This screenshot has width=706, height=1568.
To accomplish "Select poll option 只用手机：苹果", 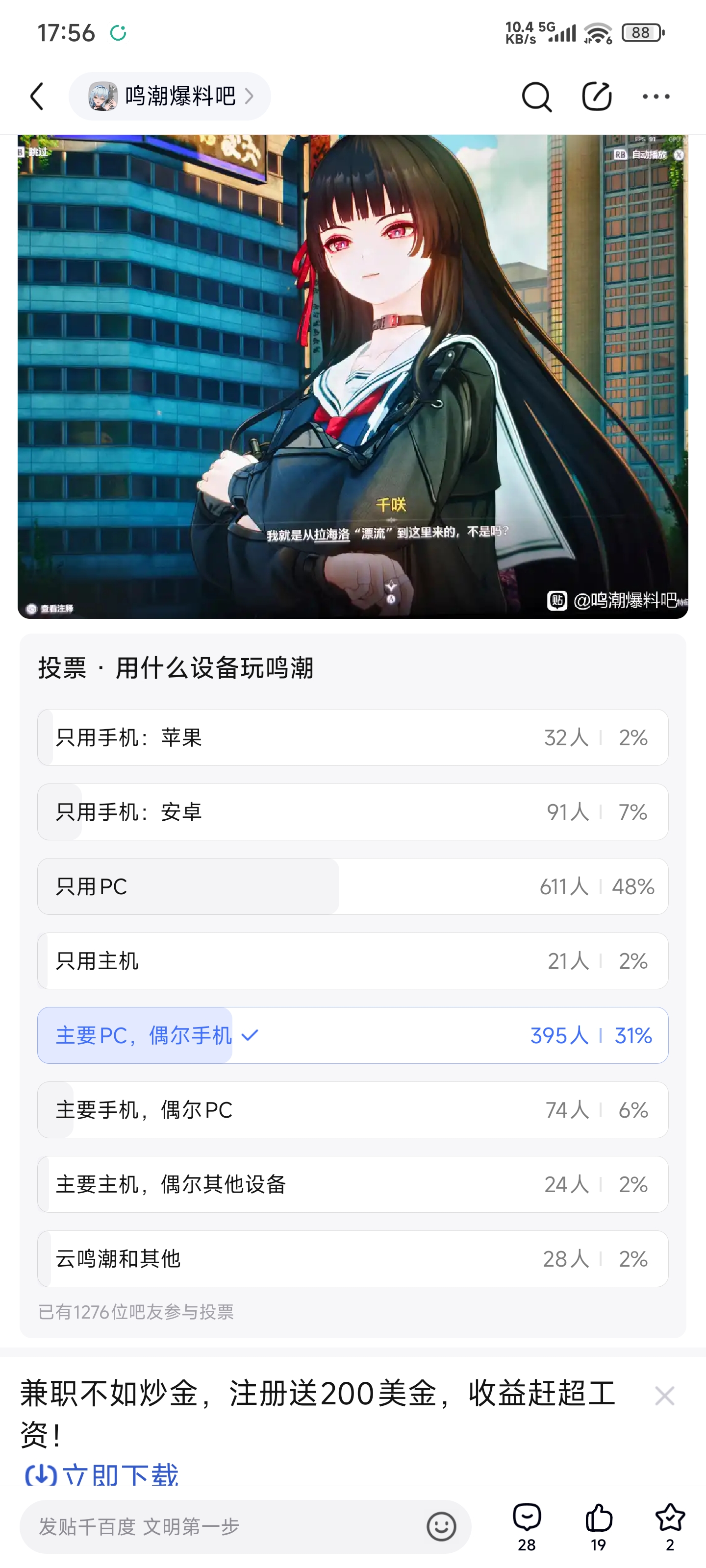I will (x=353, y=737).
